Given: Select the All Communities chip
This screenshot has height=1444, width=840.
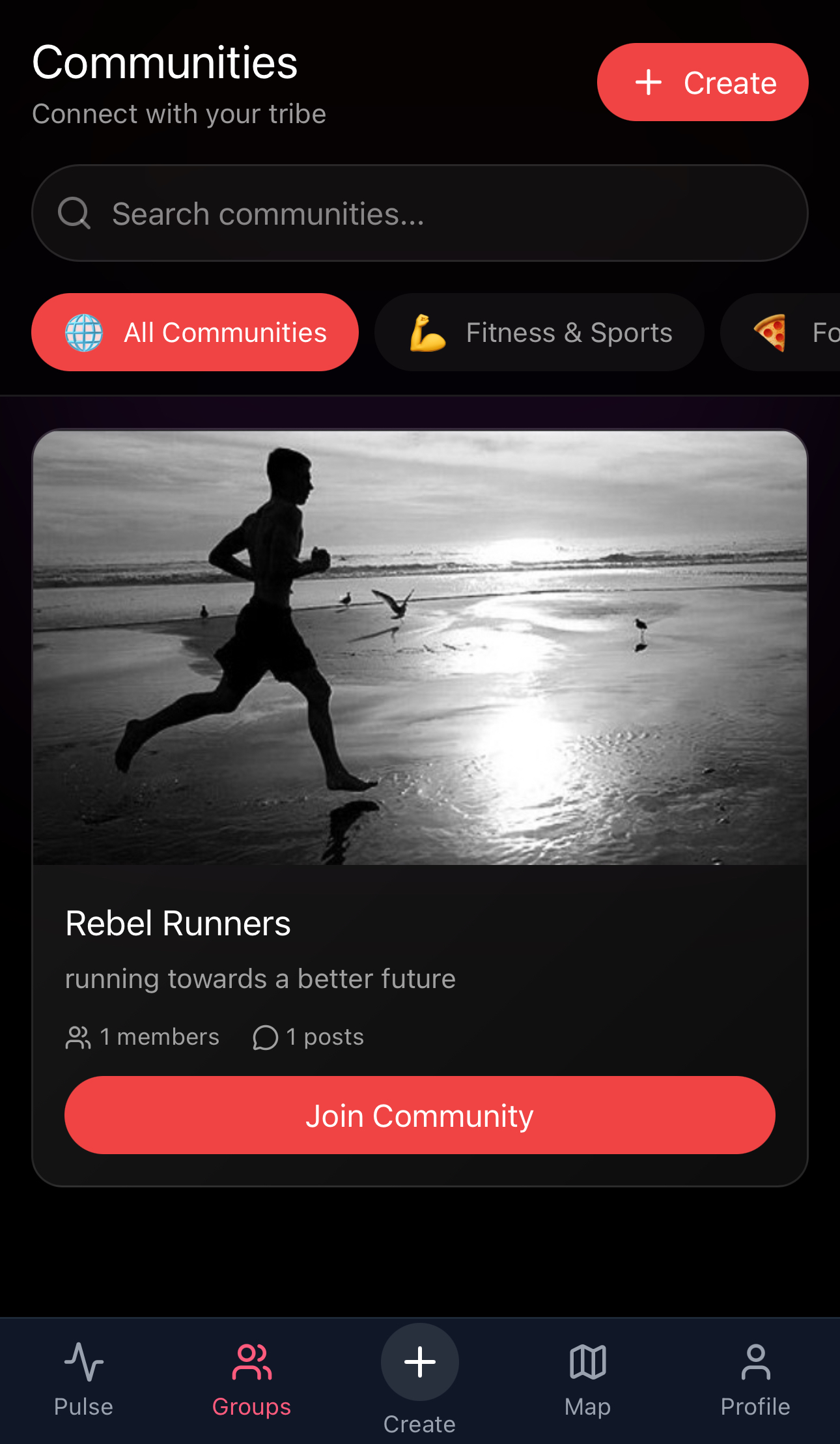Looking at the screenshot, I should pos(195,332).
